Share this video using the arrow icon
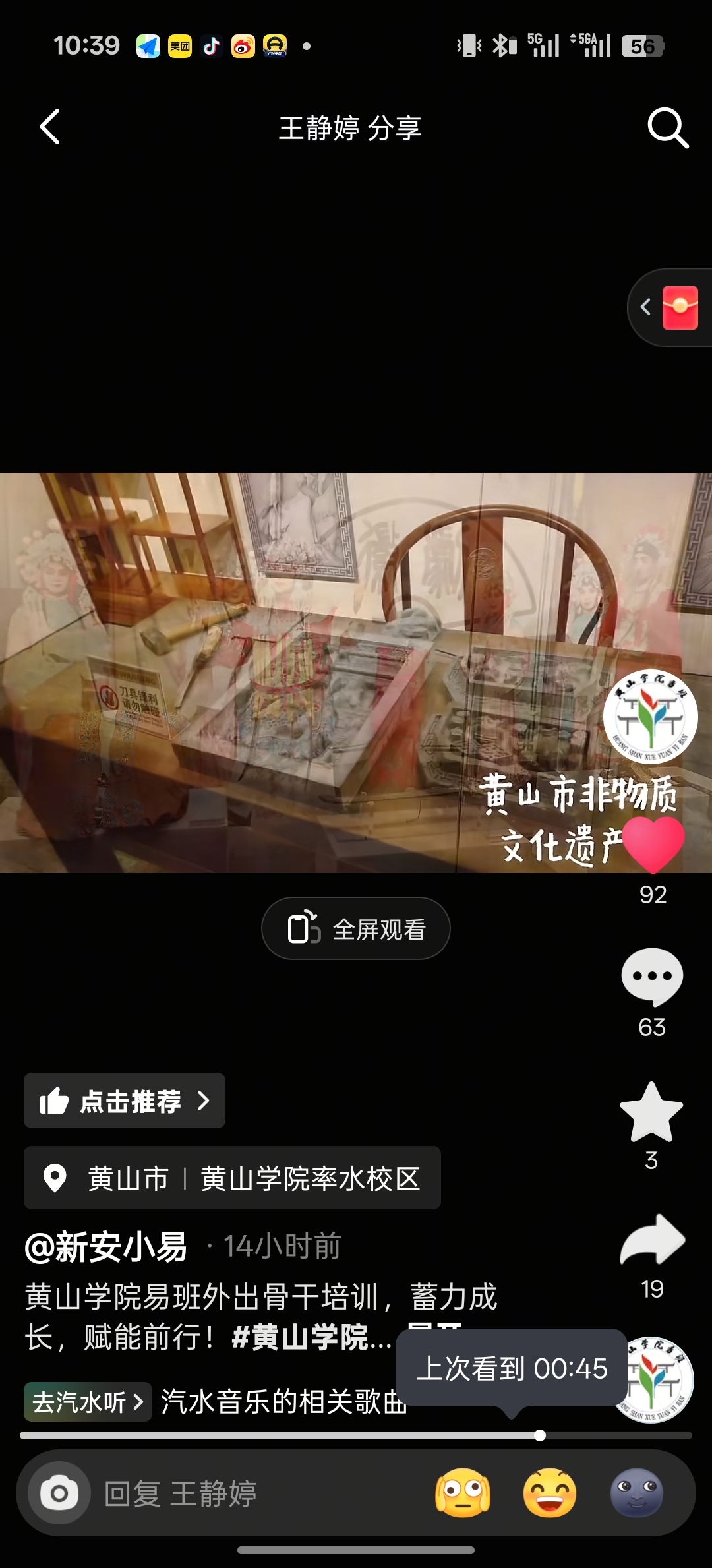 652,1240
